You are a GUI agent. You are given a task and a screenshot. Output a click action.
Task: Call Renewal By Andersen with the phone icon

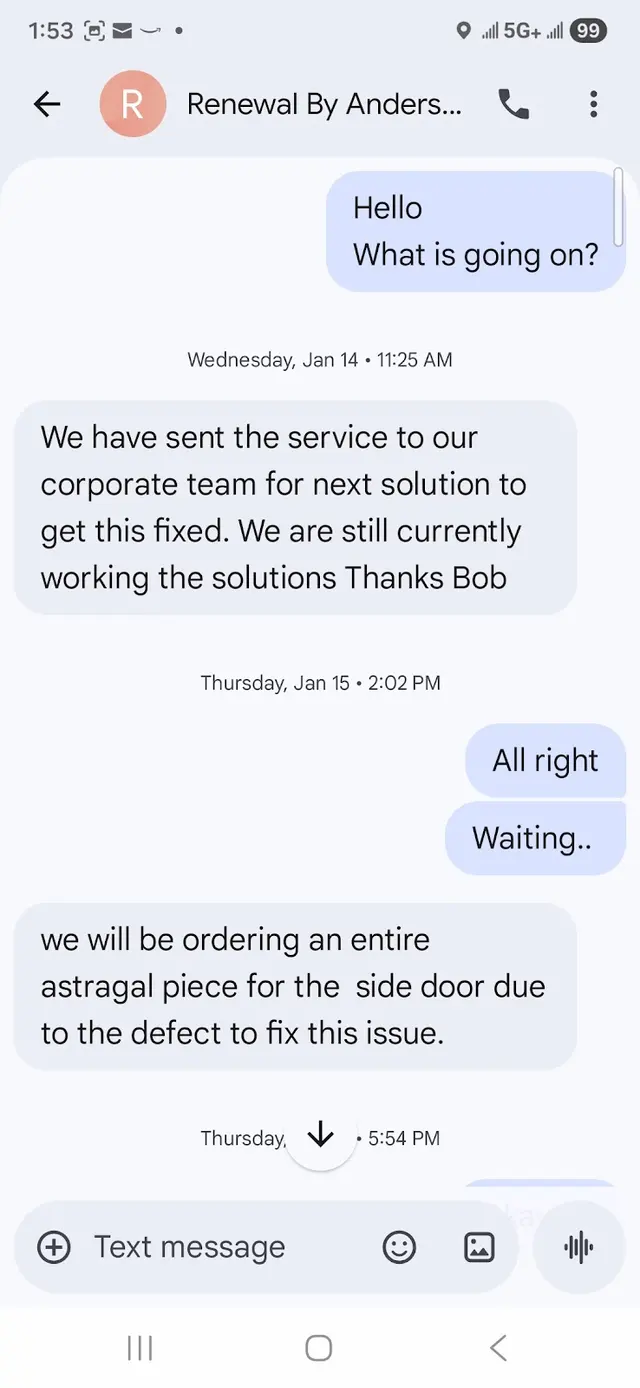[514, 104]
